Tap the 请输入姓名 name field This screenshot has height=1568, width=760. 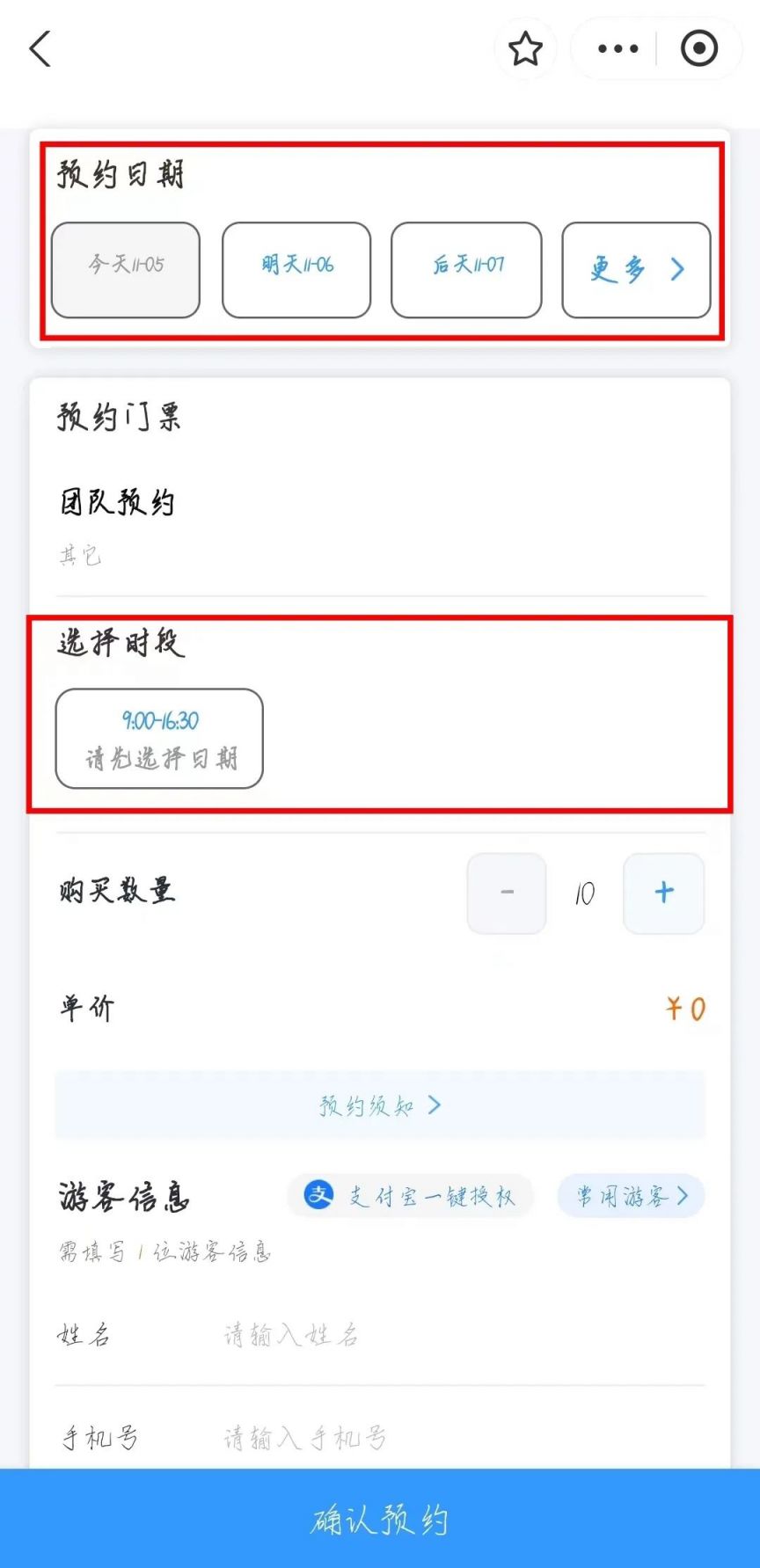[x=440, y=1335]
